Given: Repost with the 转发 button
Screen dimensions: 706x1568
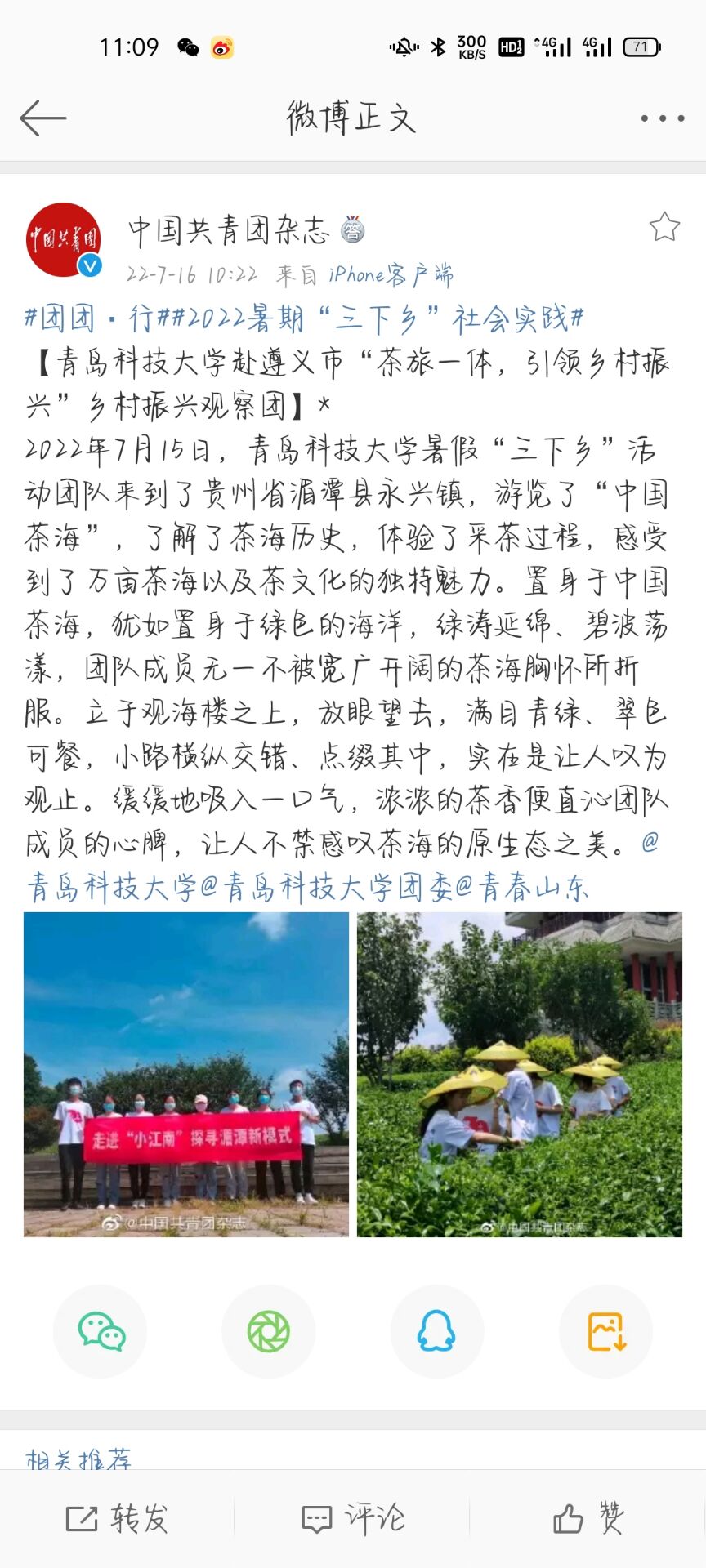Looking at the screenshot, I should (x=118, y=1518).
